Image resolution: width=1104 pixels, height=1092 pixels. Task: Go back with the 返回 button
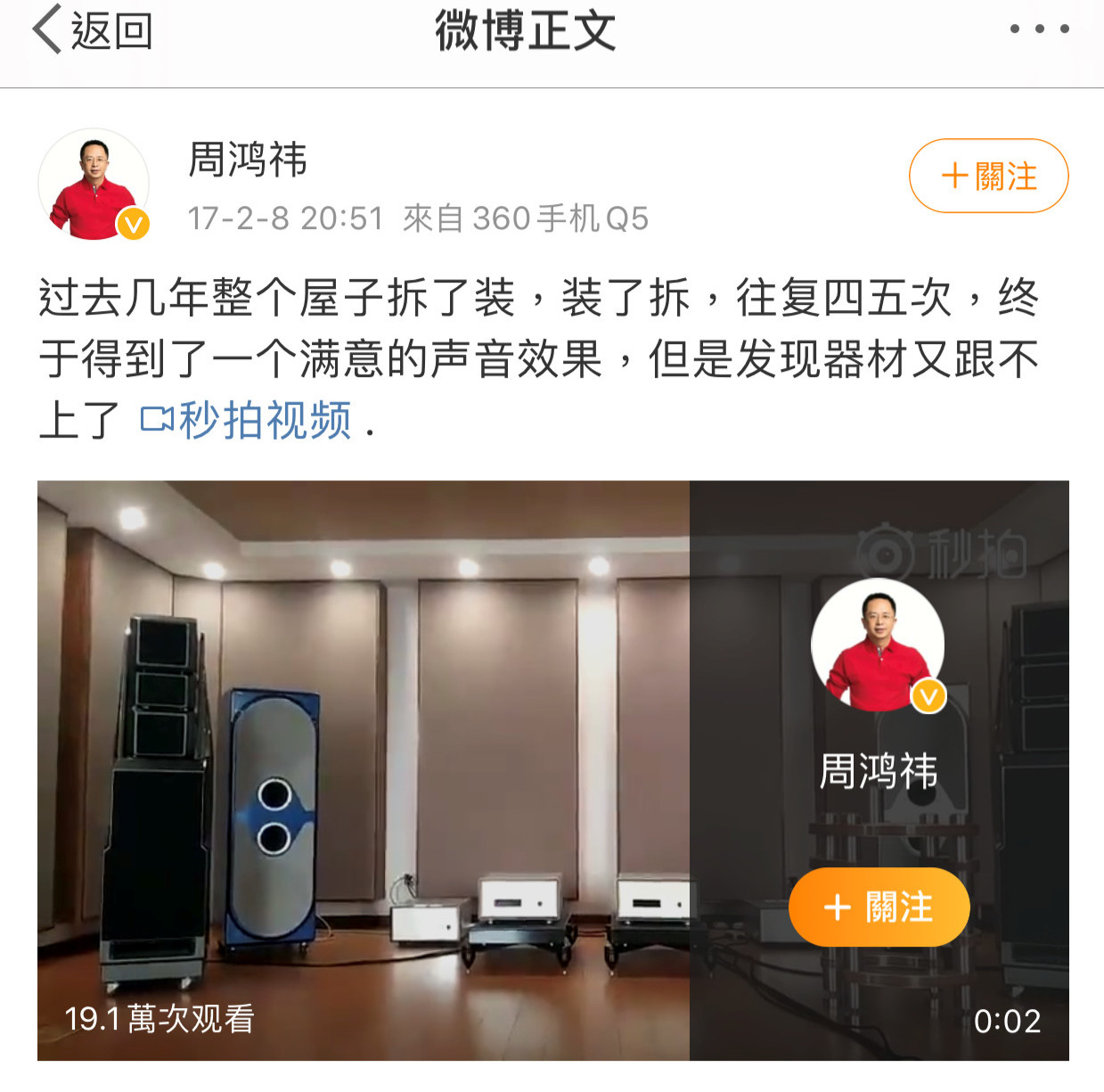click(x=93, y=30)
